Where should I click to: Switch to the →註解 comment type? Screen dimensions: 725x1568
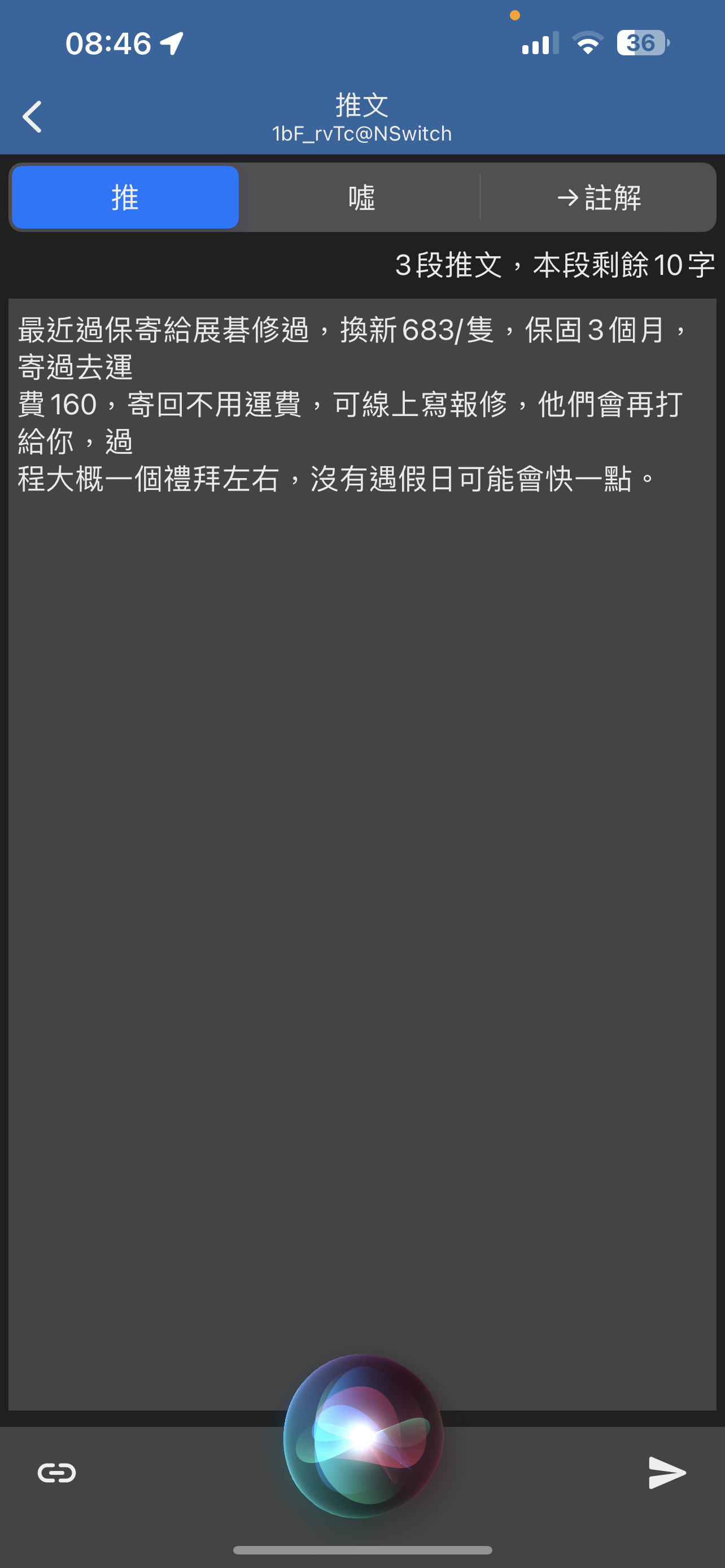[599, 197]
